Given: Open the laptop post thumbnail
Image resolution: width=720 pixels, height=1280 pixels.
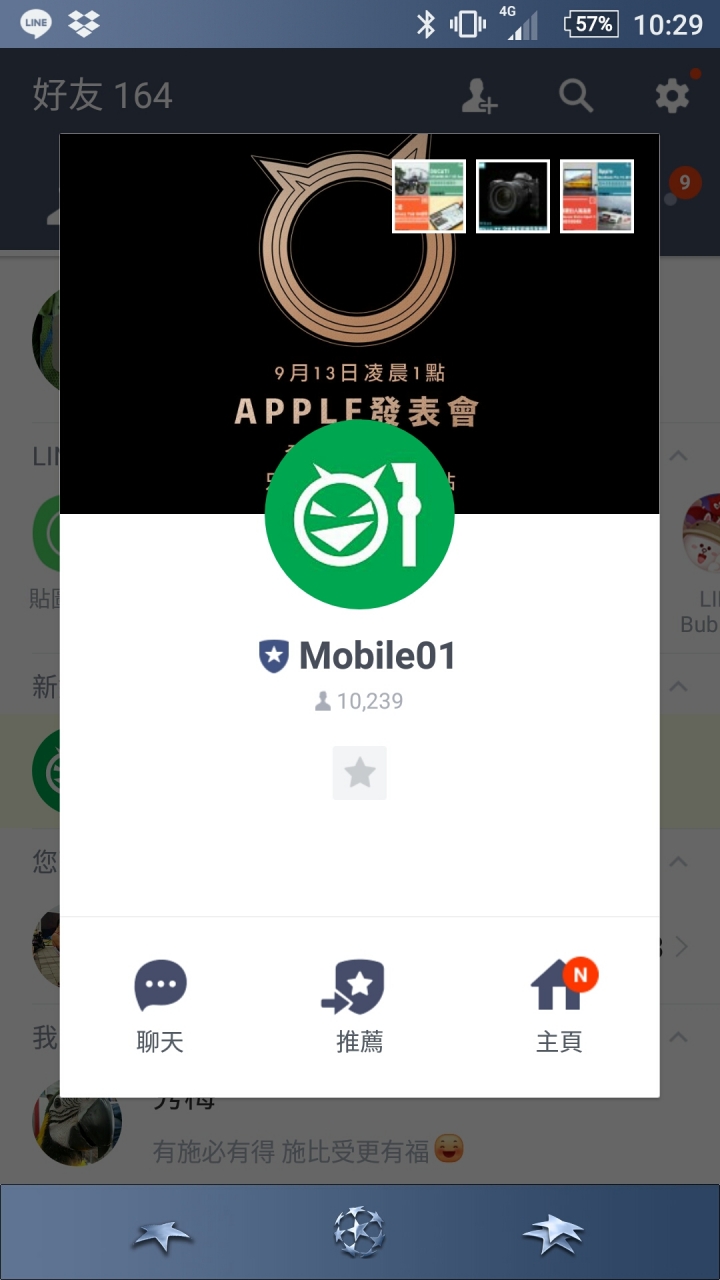Looking at the screenshot, I should tap(597, 196).
